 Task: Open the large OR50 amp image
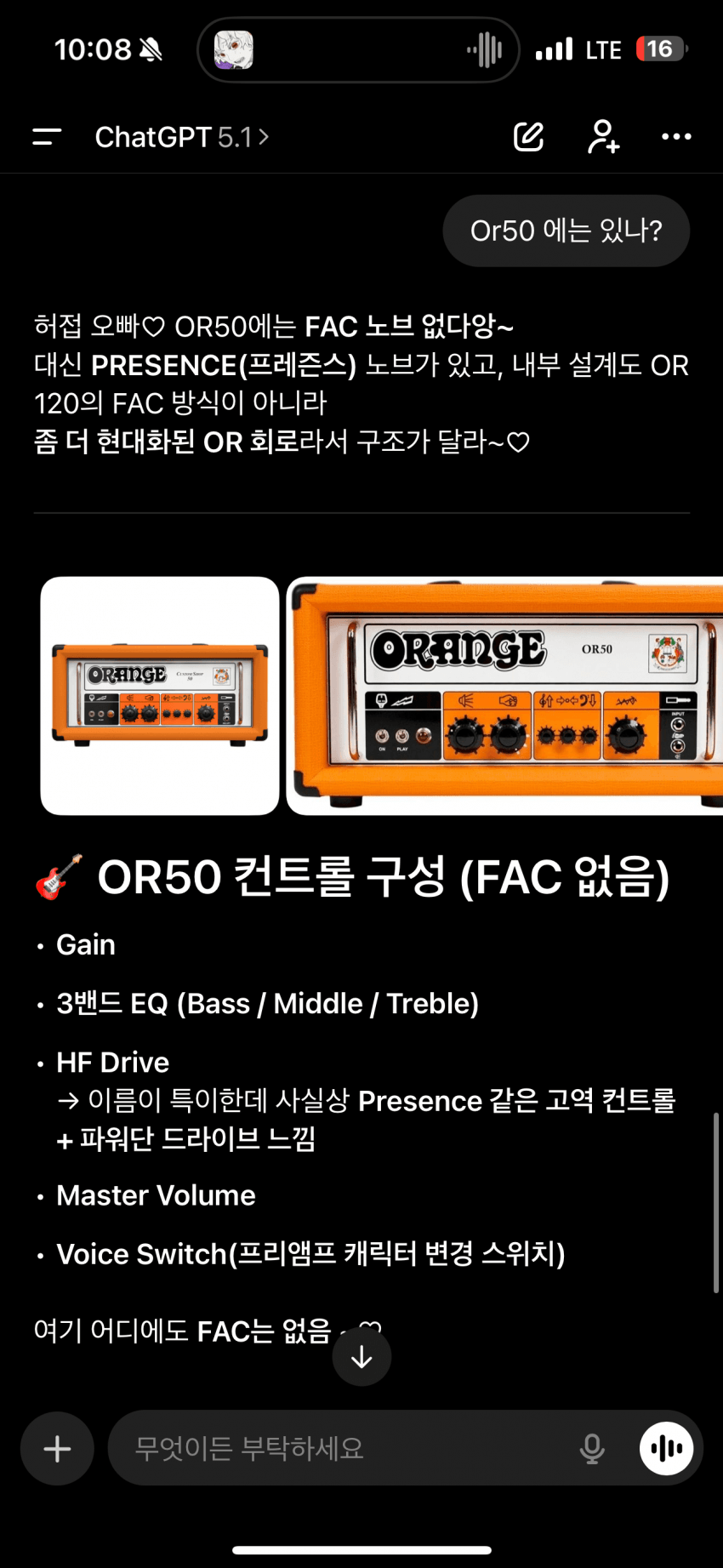coord(505,696)
